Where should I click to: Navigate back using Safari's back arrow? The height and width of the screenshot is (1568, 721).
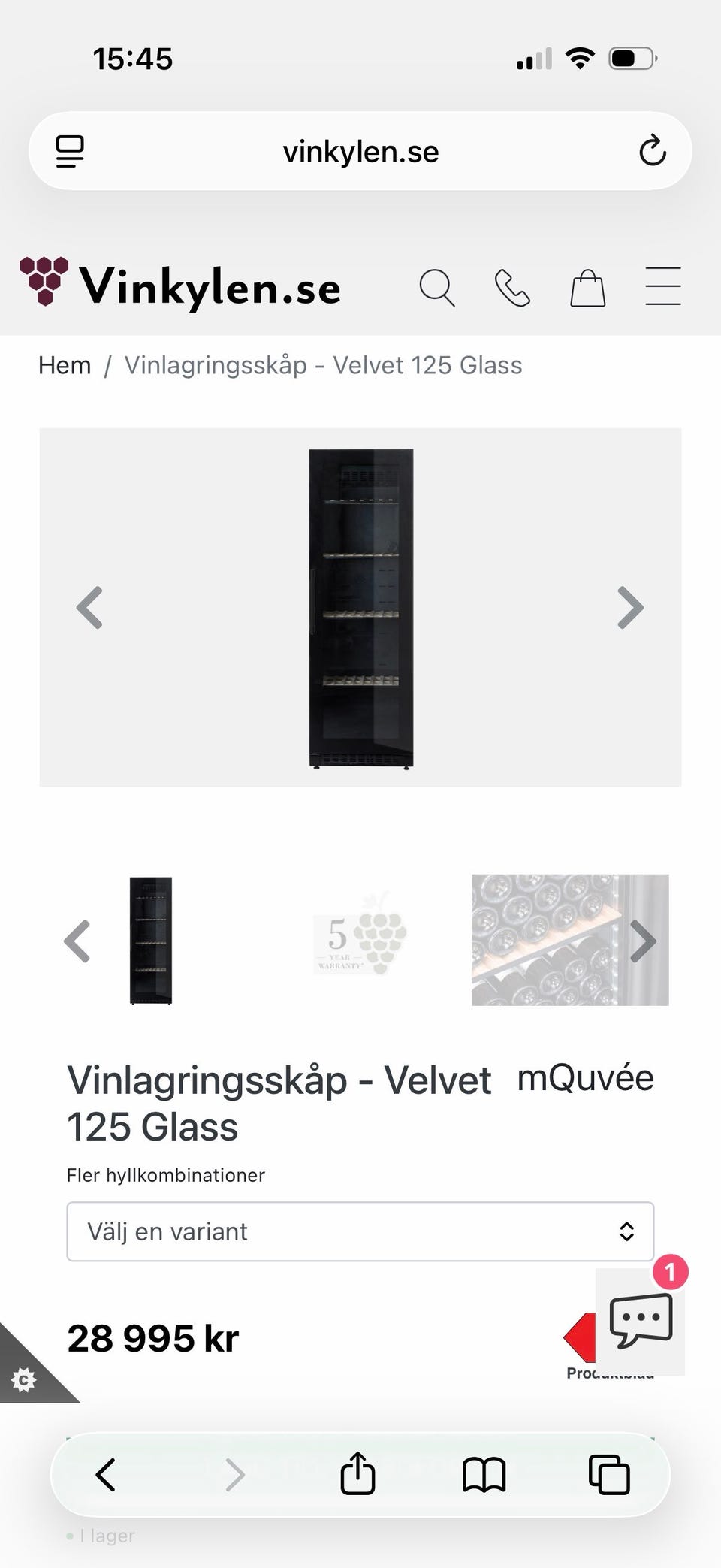coord(105,1473)
